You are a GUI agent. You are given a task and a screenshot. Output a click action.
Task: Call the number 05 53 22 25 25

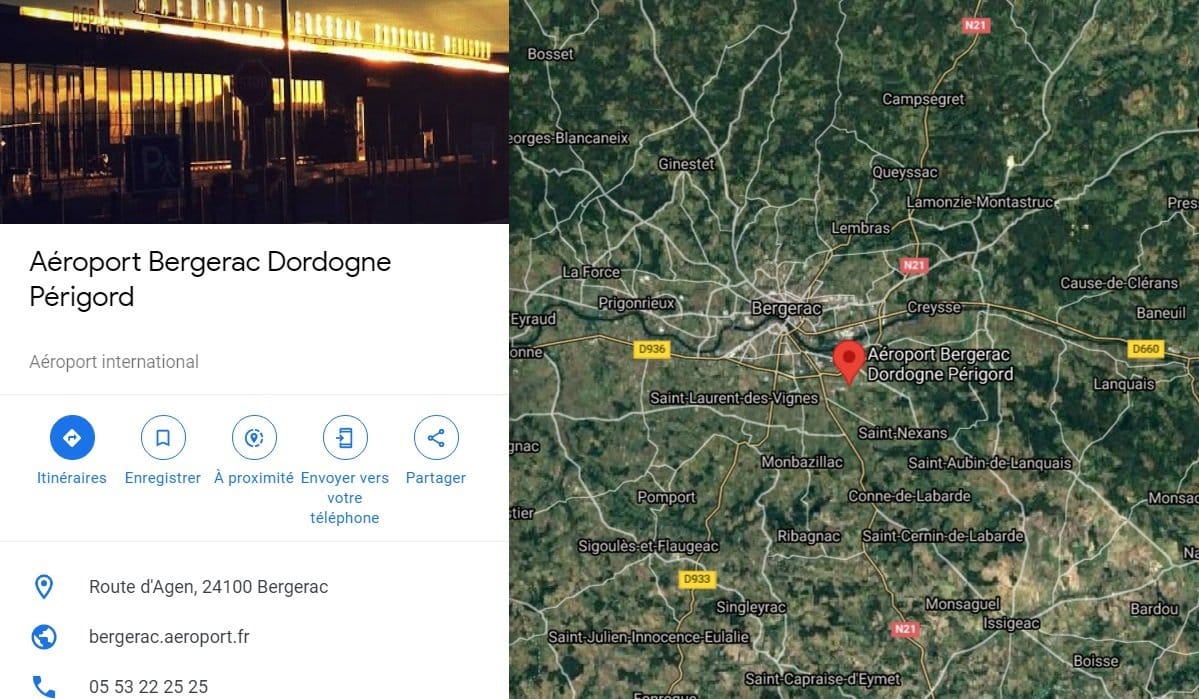148,687
